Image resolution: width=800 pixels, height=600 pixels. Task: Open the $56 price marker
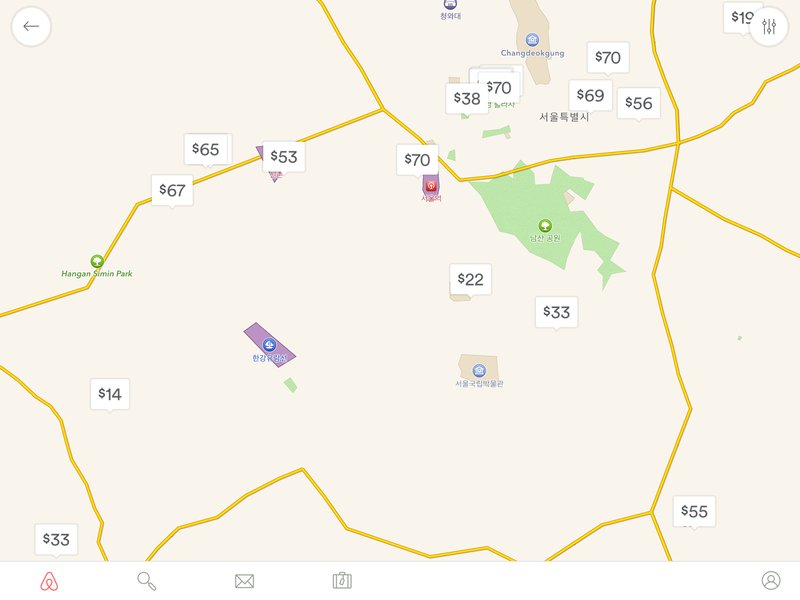click(x=639, y=102)
